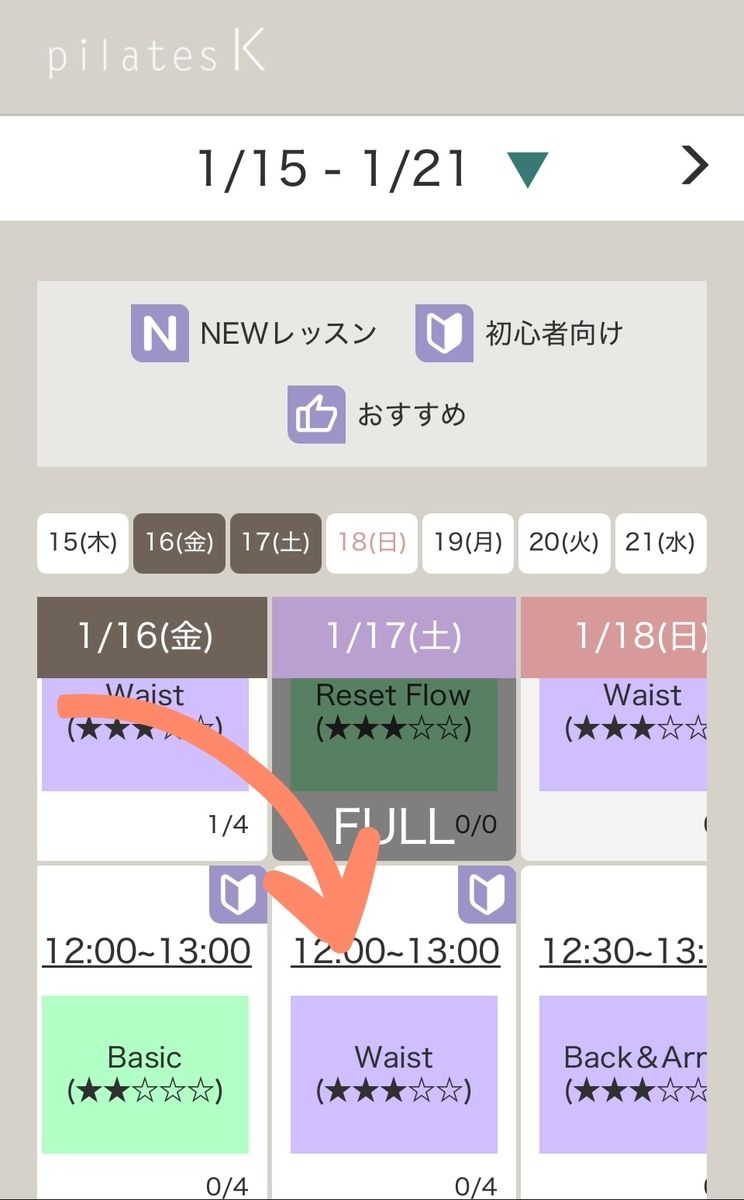This screenshot has width=744, height=1200.
Task: Open the 1/15 - 1/21 week dropdown
Action: click(x=527, y=169)
